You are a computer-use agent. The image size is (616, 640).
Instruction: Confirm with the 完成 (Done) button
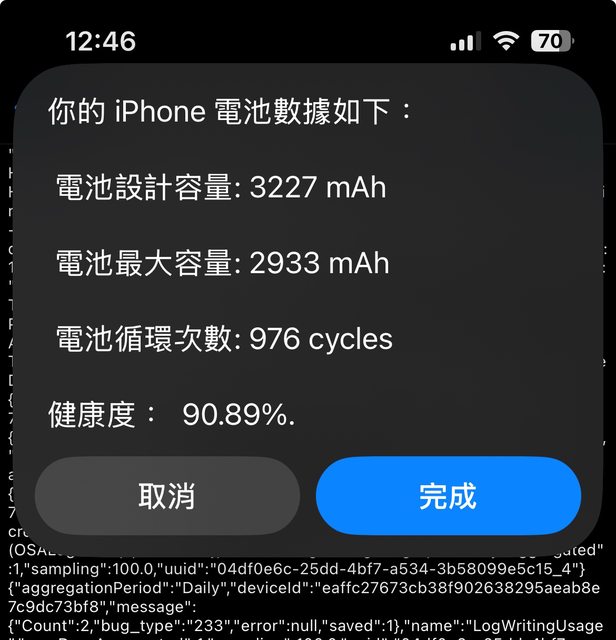[448, 496]
